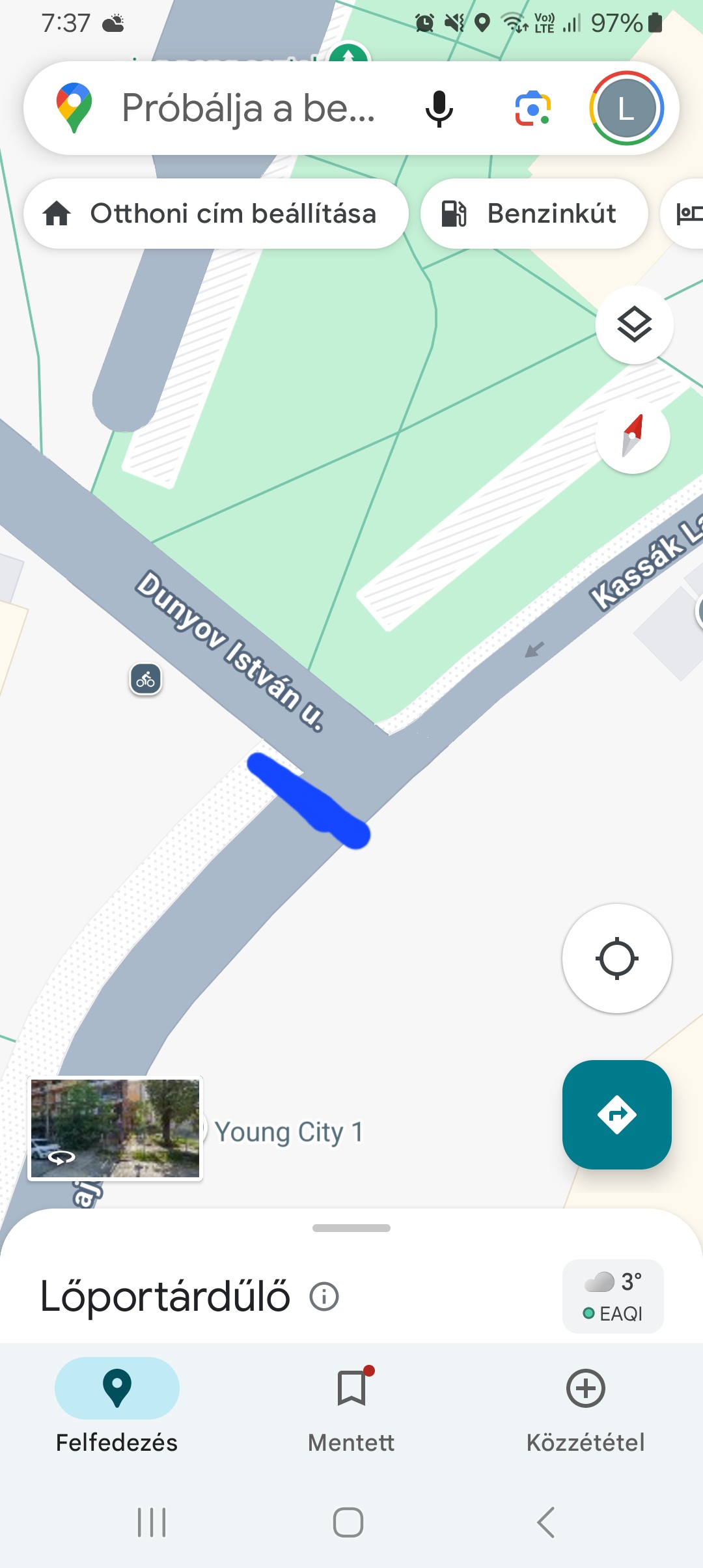Open directions with the teal arrow button
This screenshot has height=1568, width=703.
[x=616, y=1114]
